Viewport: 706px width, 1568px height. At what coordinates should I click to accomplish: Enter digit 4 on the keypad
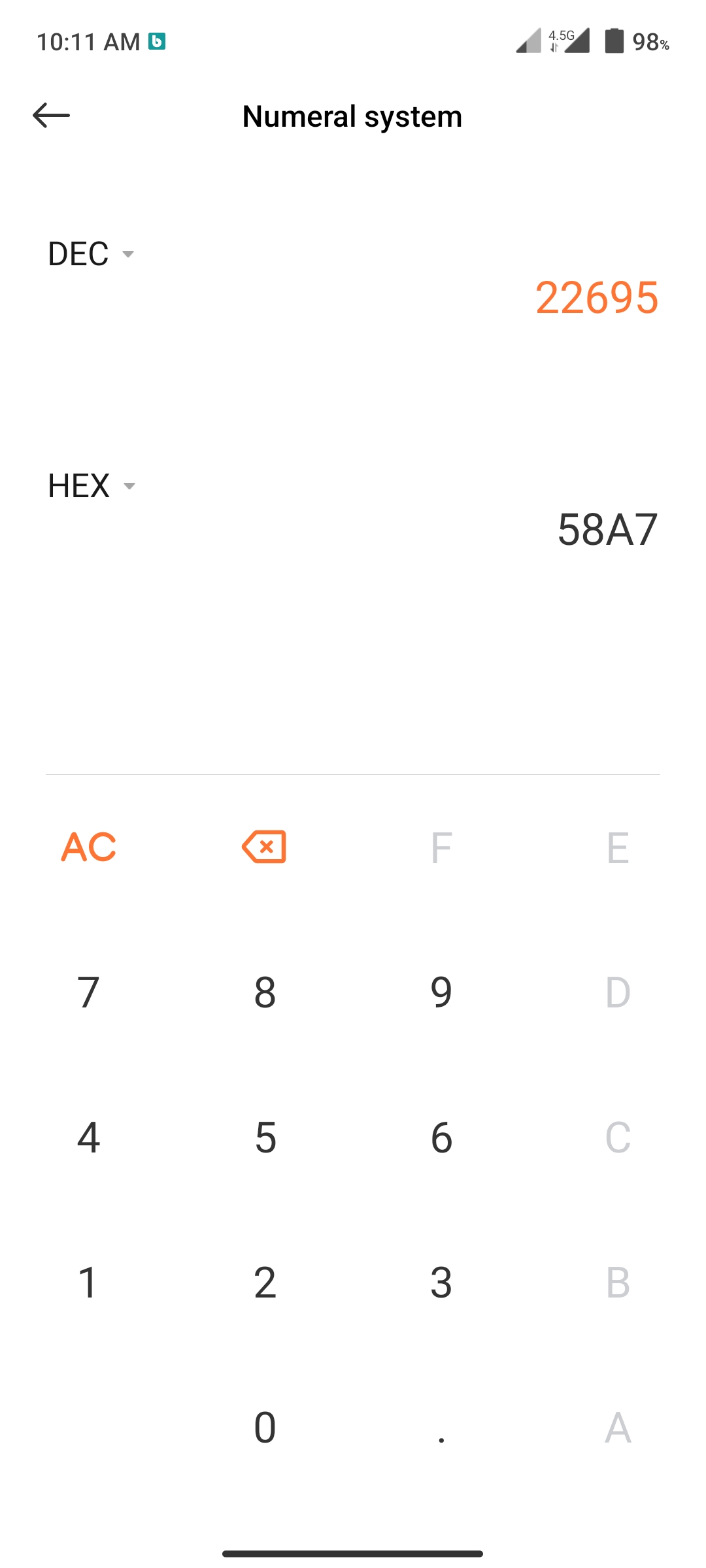pyautogui.click(x=88, y=1137)
